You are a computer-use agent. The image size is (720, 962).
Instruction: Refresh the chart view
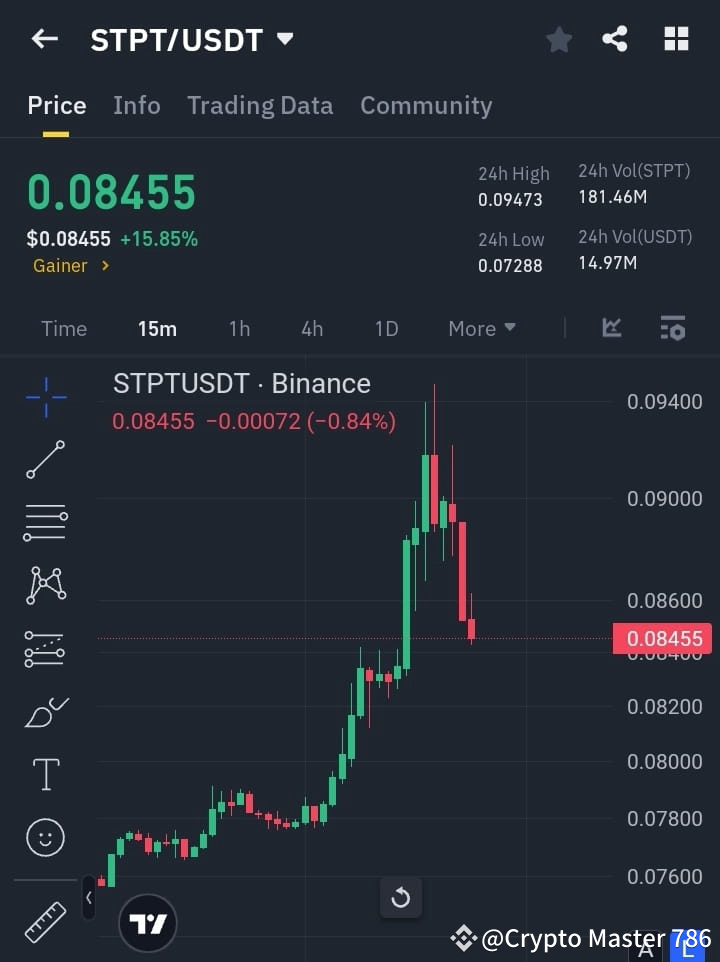click(x=401, y=898)
